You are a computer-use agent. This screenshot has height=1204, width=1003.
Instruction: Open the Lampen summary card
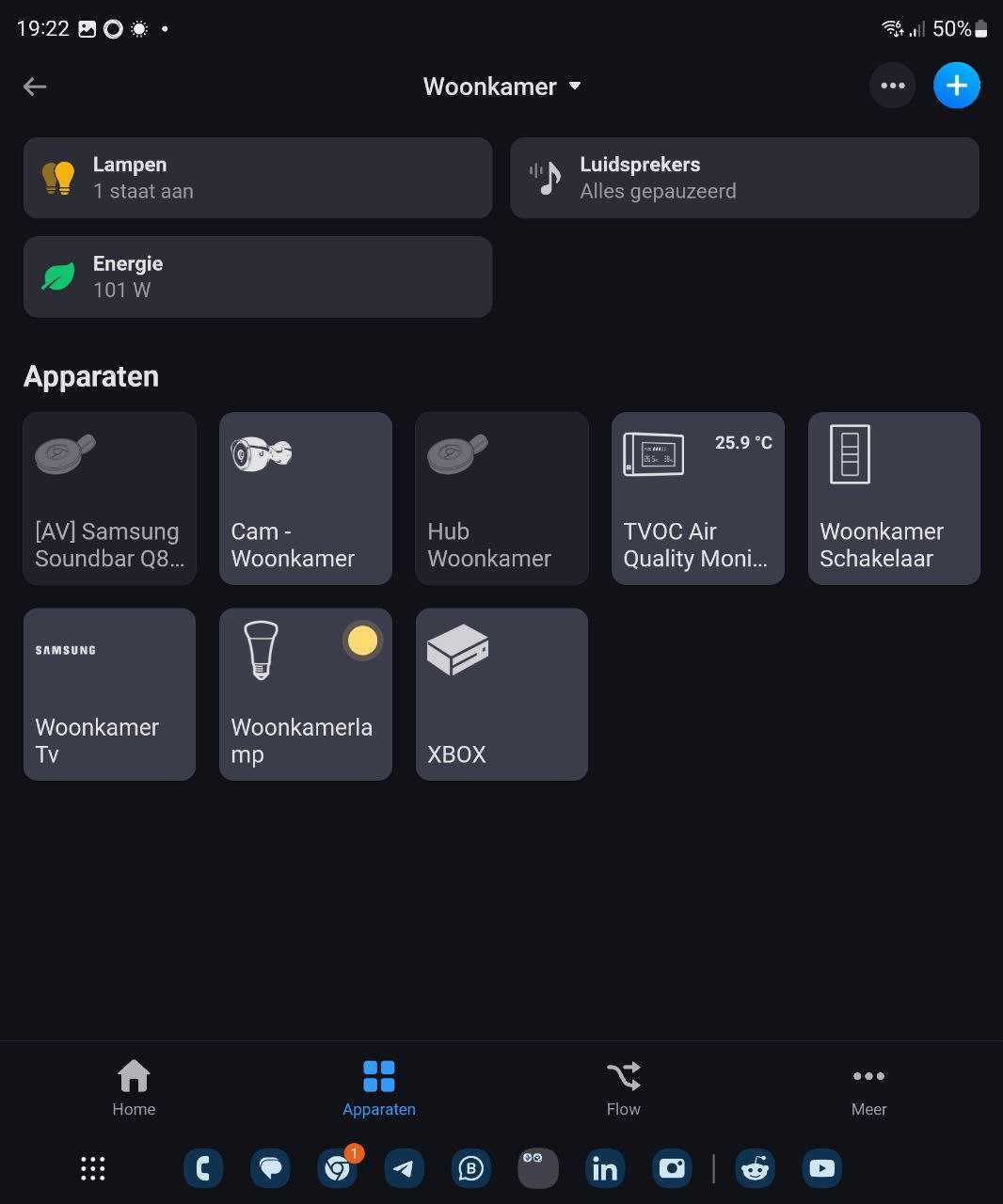(257, 178)
